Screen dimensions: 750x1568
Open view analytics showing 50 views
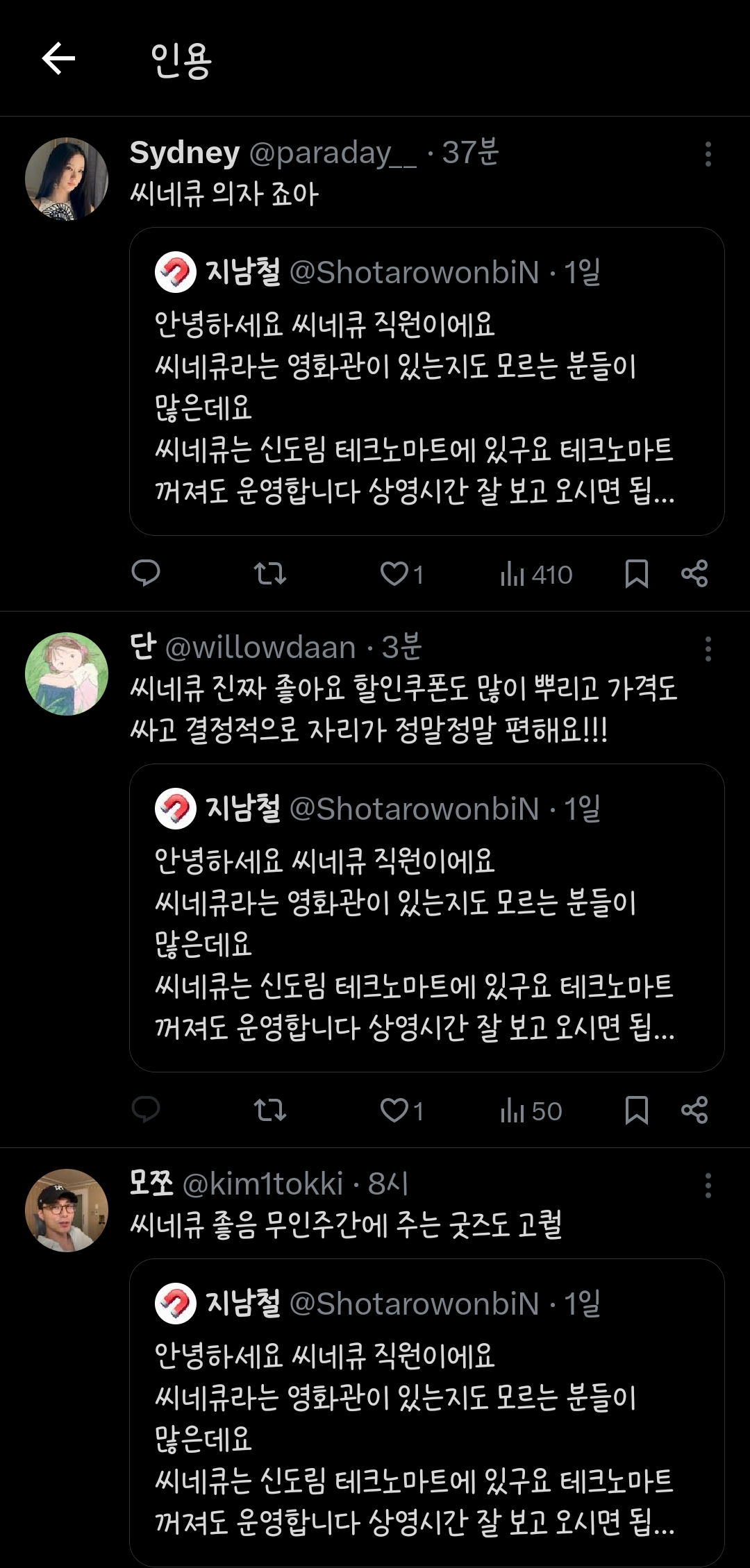pos(530,1111)
